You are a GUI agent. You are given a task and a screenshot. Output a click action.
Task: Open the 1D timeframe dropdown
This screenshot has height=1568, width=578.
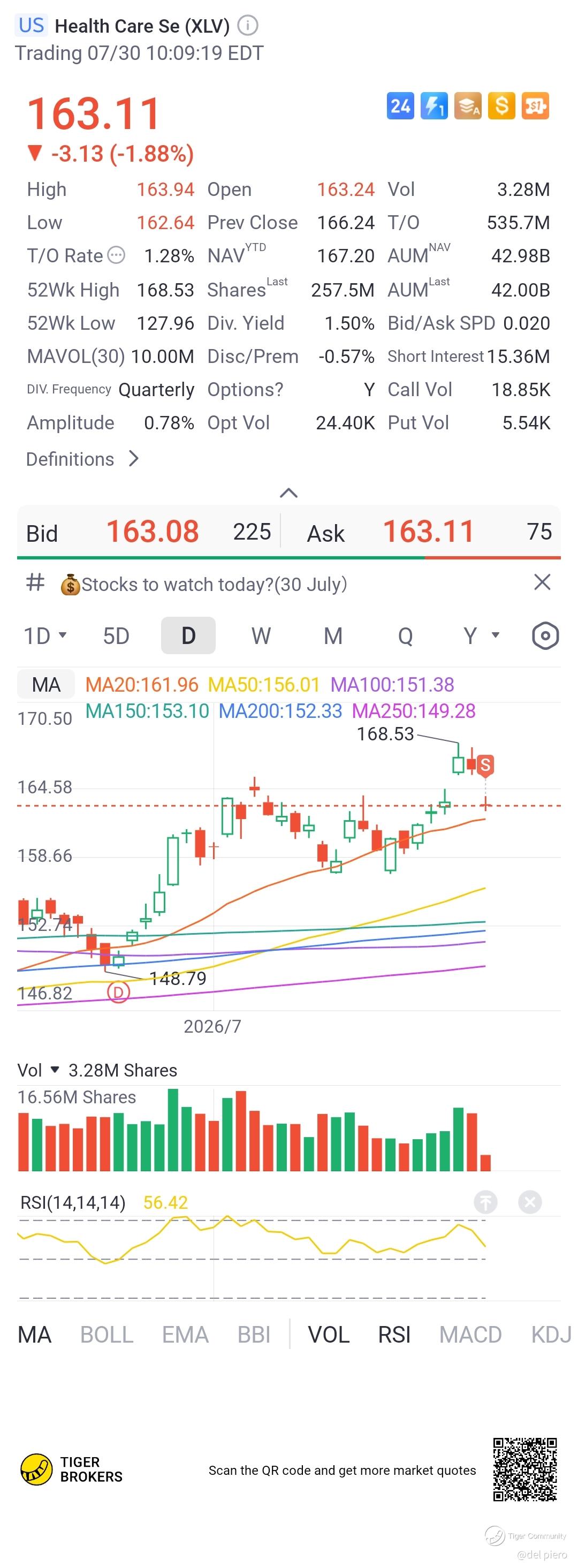(44, 636)
